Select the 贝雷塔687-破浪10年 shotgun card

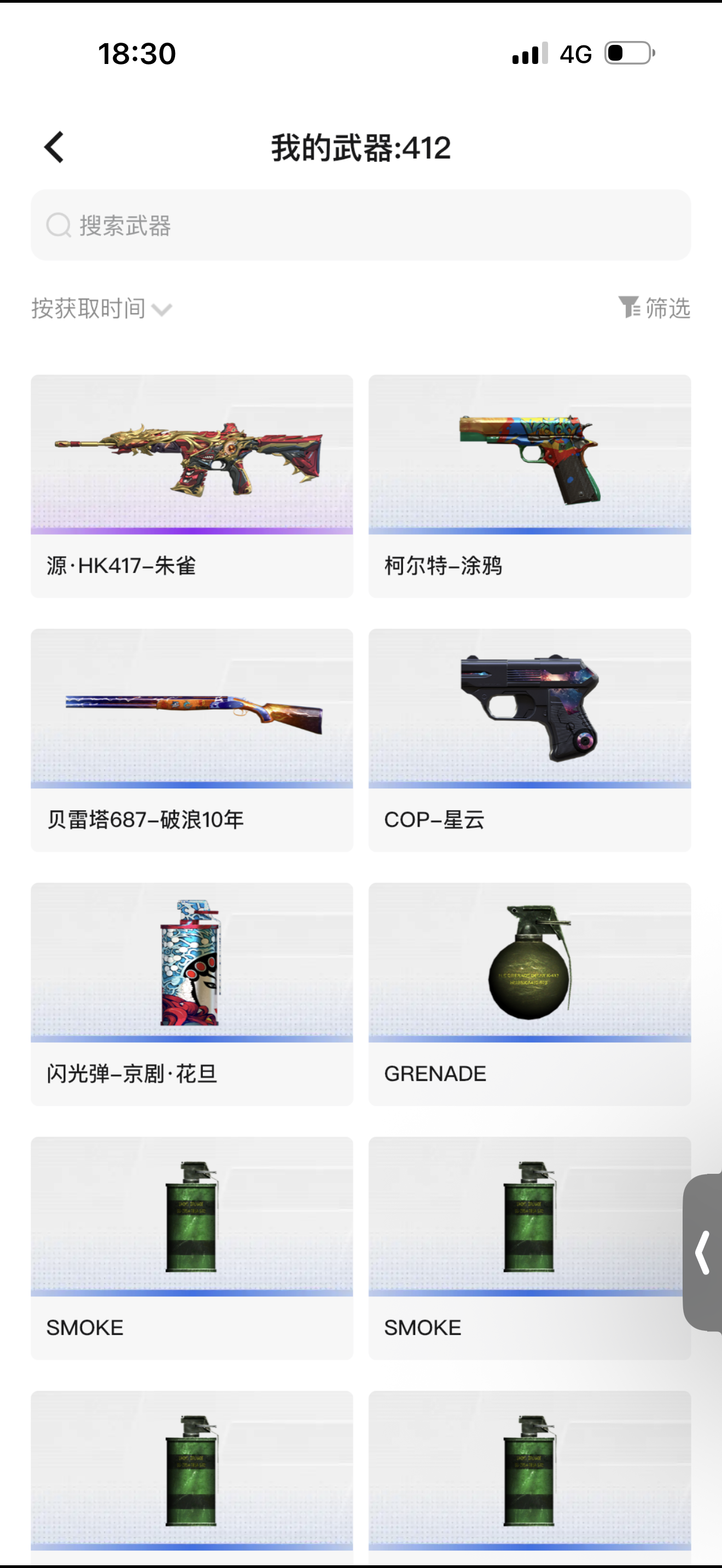pos(192,740)
